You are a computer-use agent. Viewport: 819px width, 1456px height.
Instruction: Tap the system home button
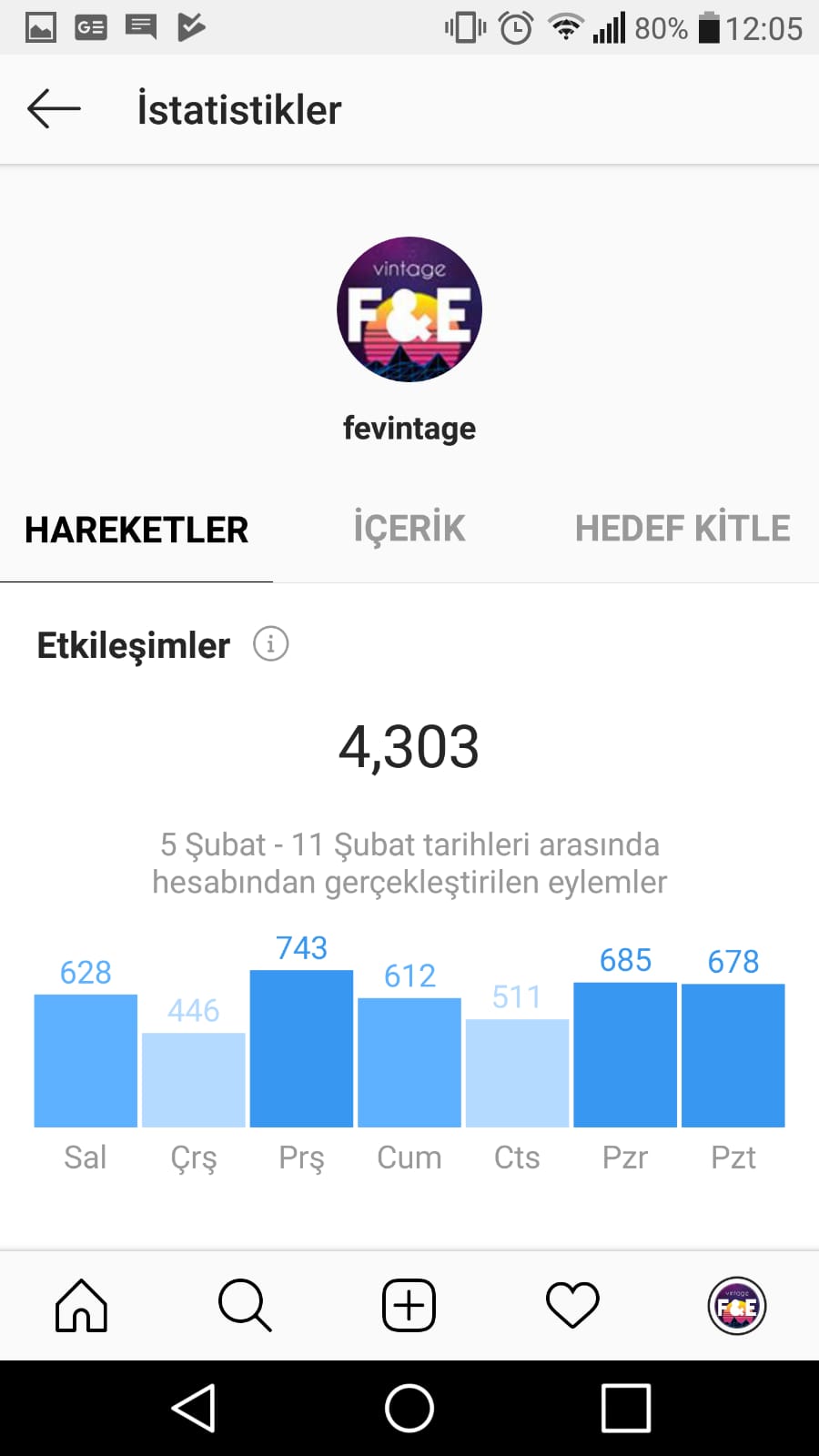point(409,1409)
